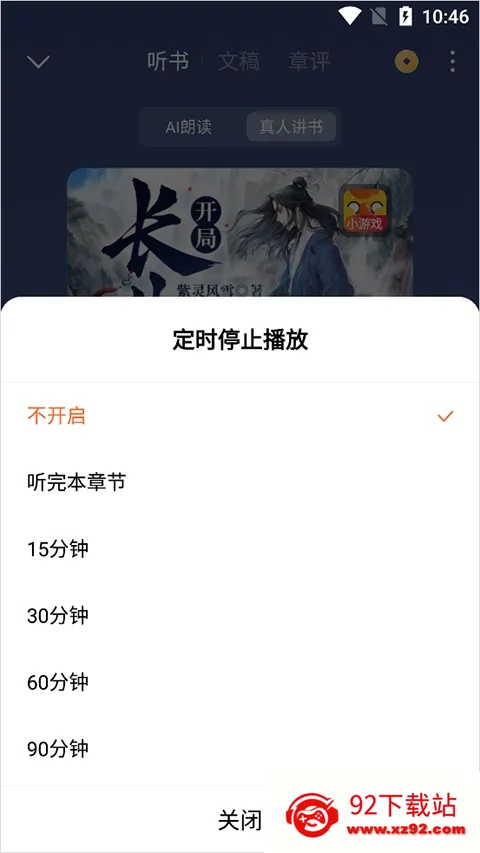
Task: Pick the 90分钟 timer option
Action: click(x=240, y=749)
